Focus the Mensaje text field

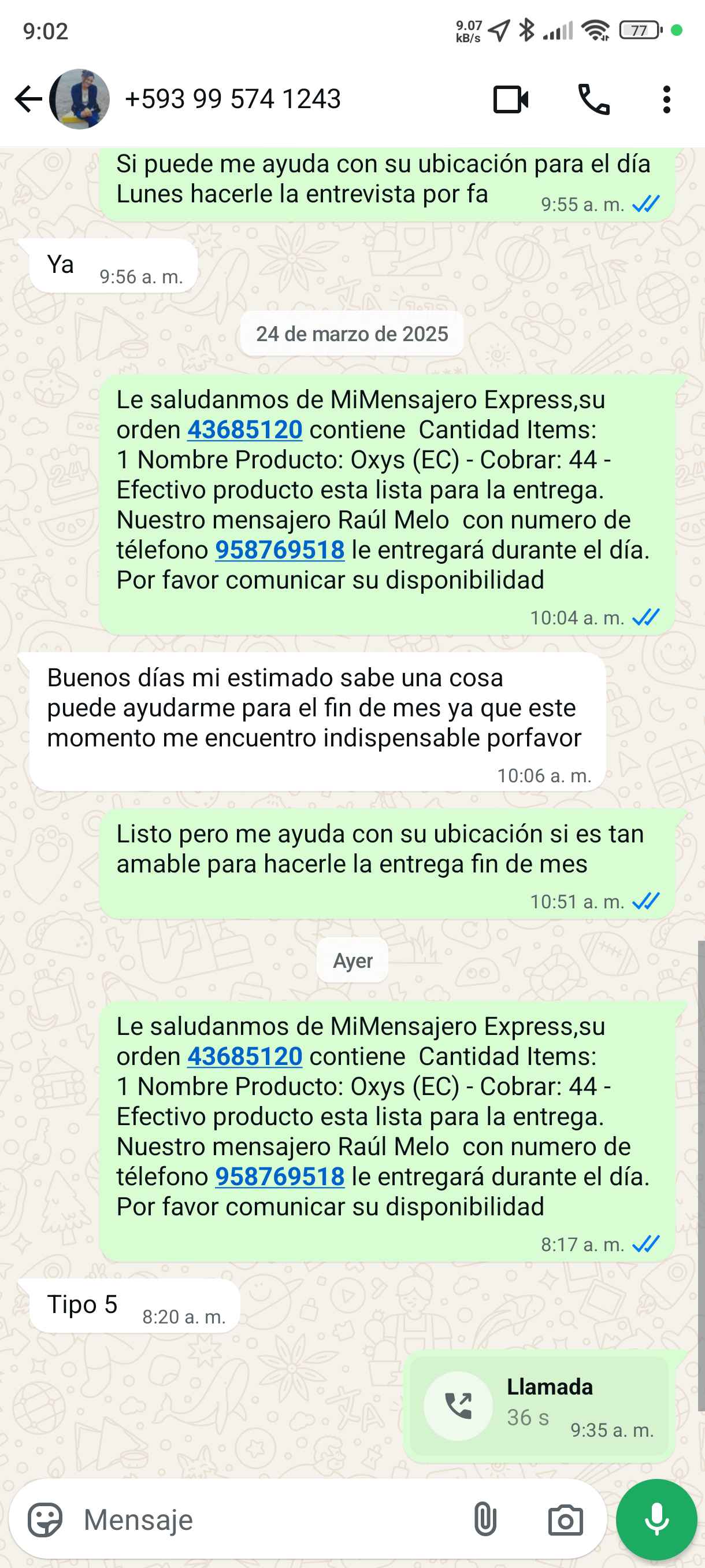coord(268,1520)
